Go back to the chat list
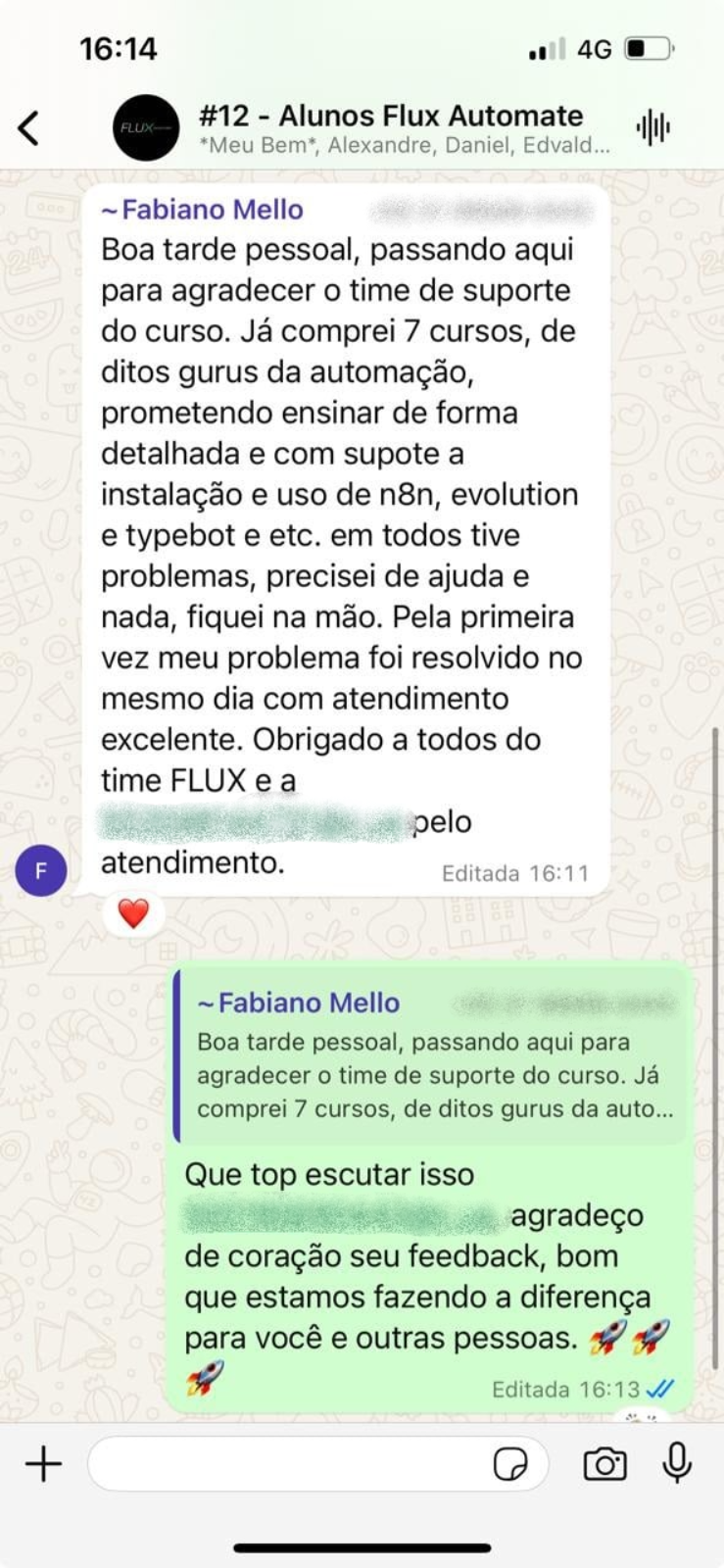The height and width of the screenshot is (1568, 724). [x=29, y=127]
